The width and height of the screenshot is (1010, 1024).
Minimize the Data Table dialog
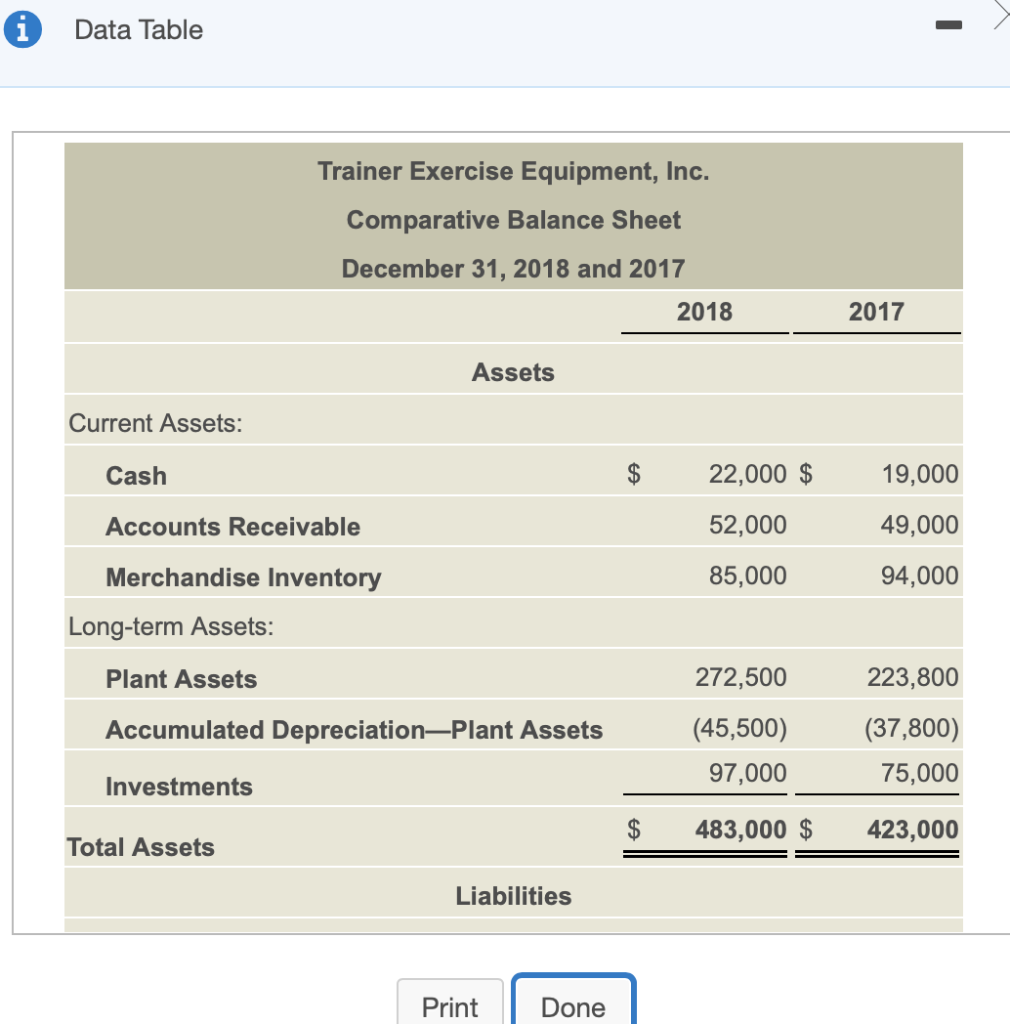[x=948, y=25]
